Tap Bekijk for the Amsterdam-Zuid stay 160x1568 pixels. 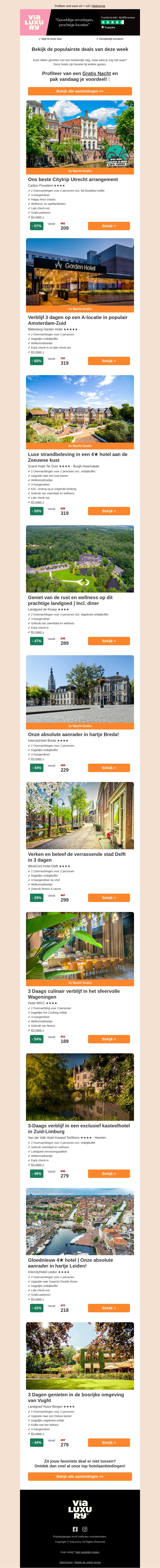click(109, 361)
